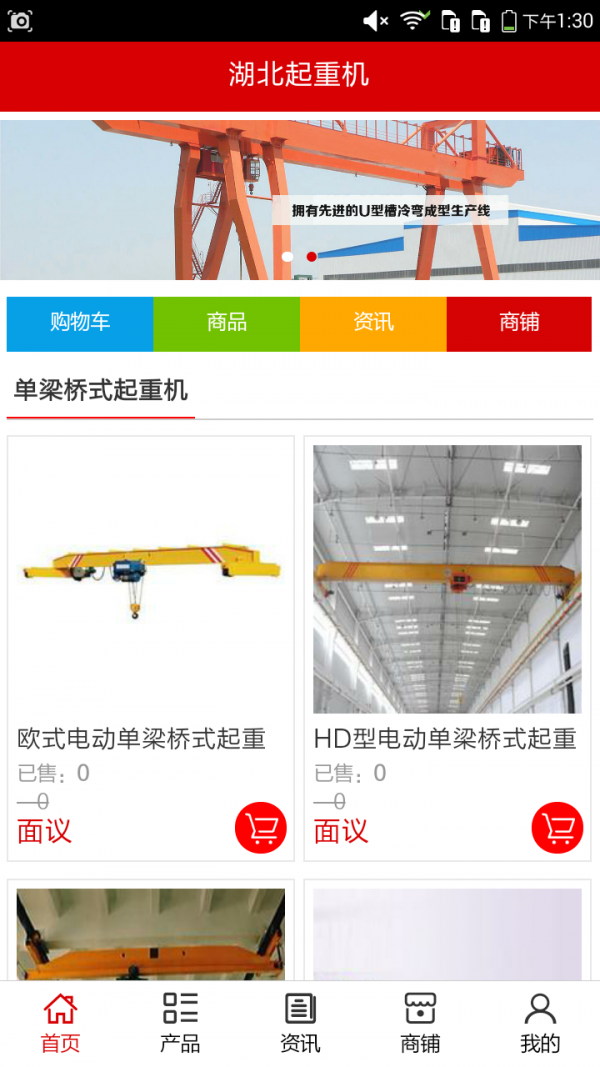Viewport: 600px width, 1067px height.
Task: Go to the 商铺 tab in bottom navigation
Action: point(420,1023)
